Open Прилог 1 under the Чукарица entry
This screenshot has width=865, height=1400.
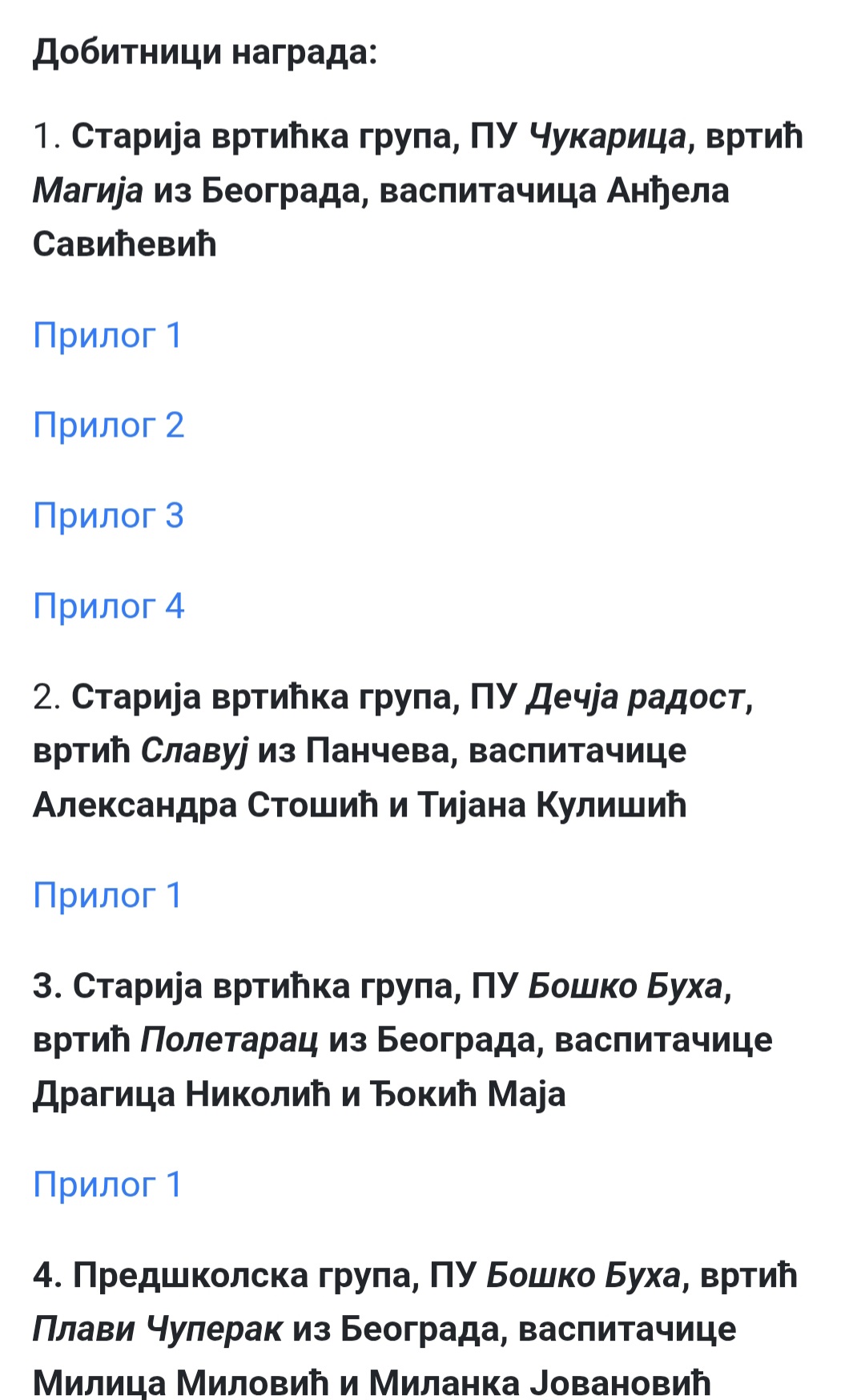pos(107,335)
